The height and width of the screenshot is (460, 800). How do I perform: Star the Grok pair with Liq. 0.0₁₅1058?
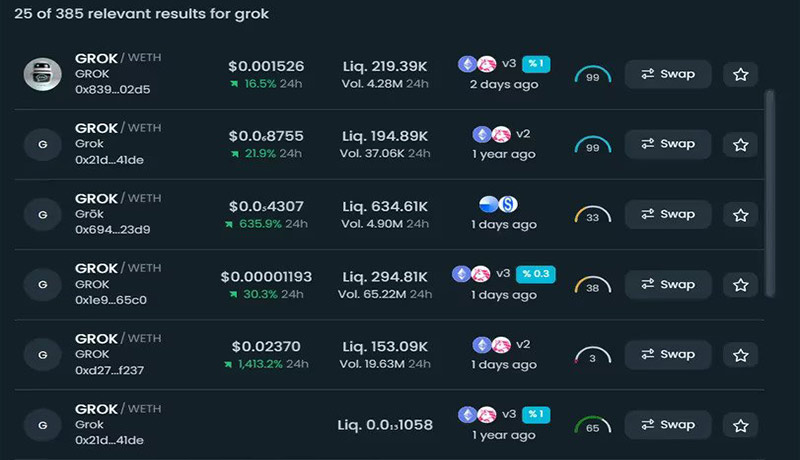(x=740, y=425)
